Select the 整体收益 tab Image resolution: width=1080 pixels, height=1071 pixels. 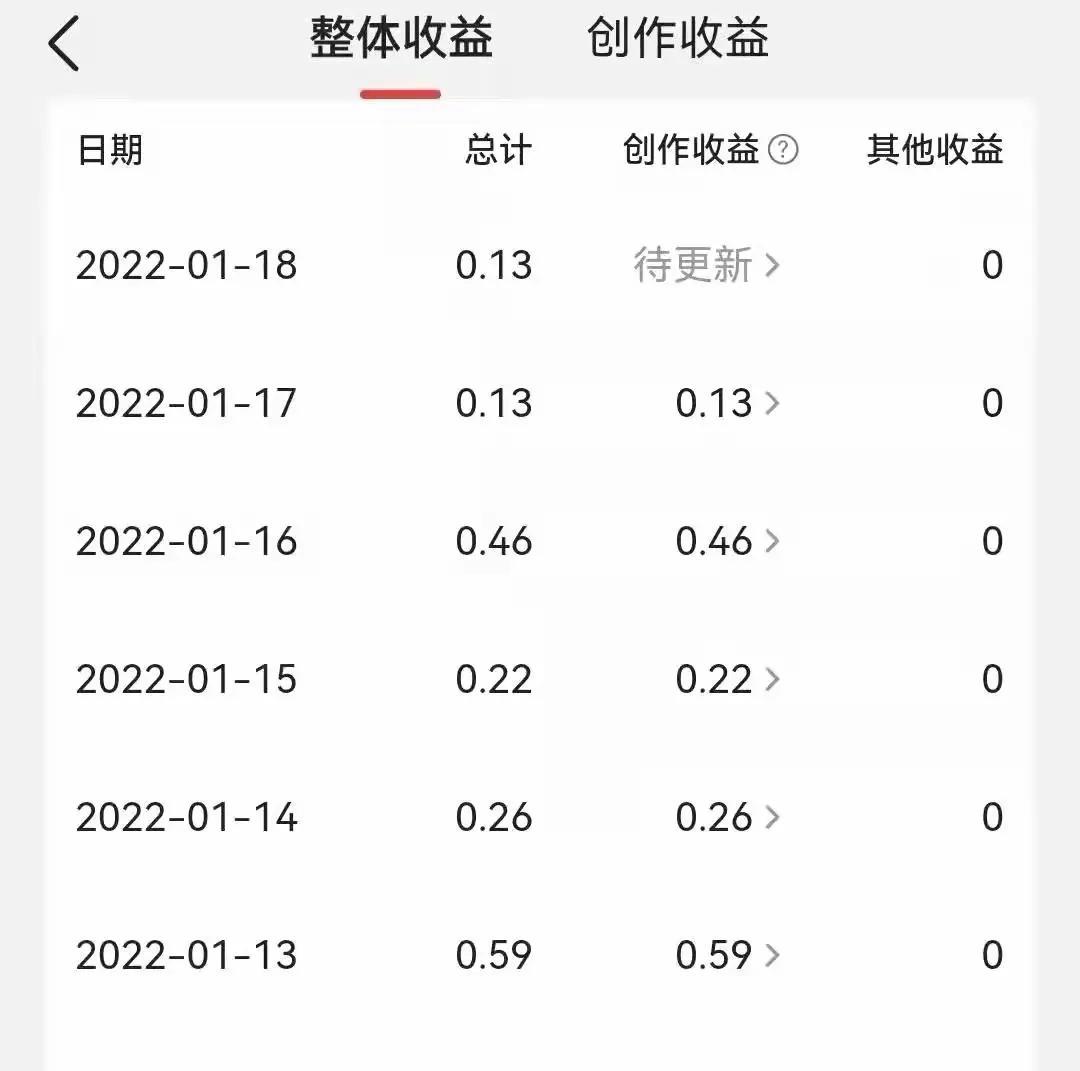pyautogui.click(x=400, y=40)
